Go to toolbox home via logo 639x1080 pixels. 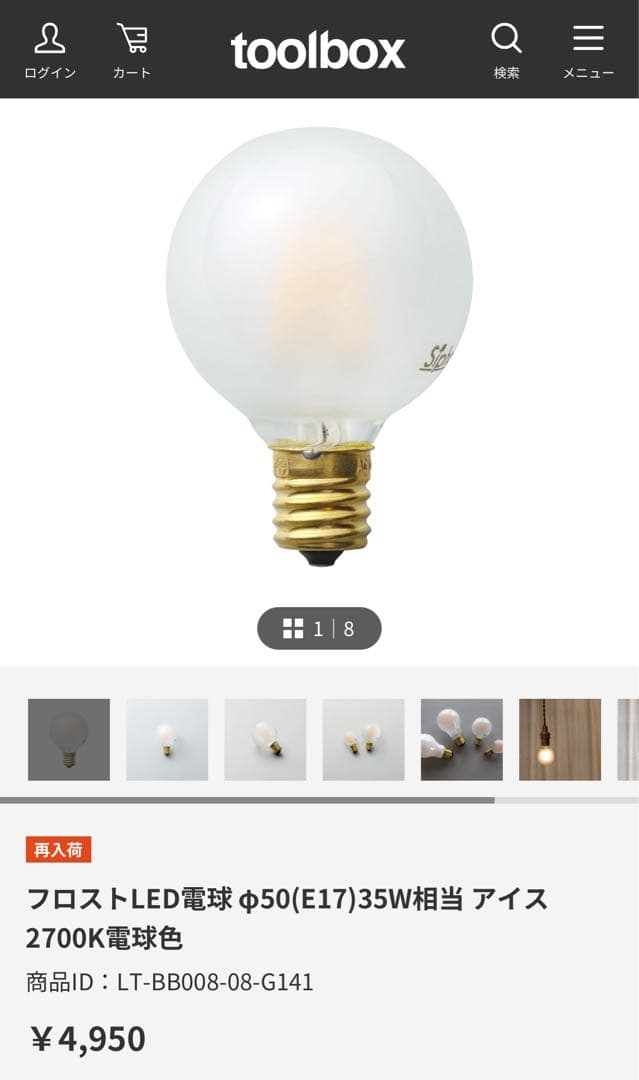tap(318, 50)
